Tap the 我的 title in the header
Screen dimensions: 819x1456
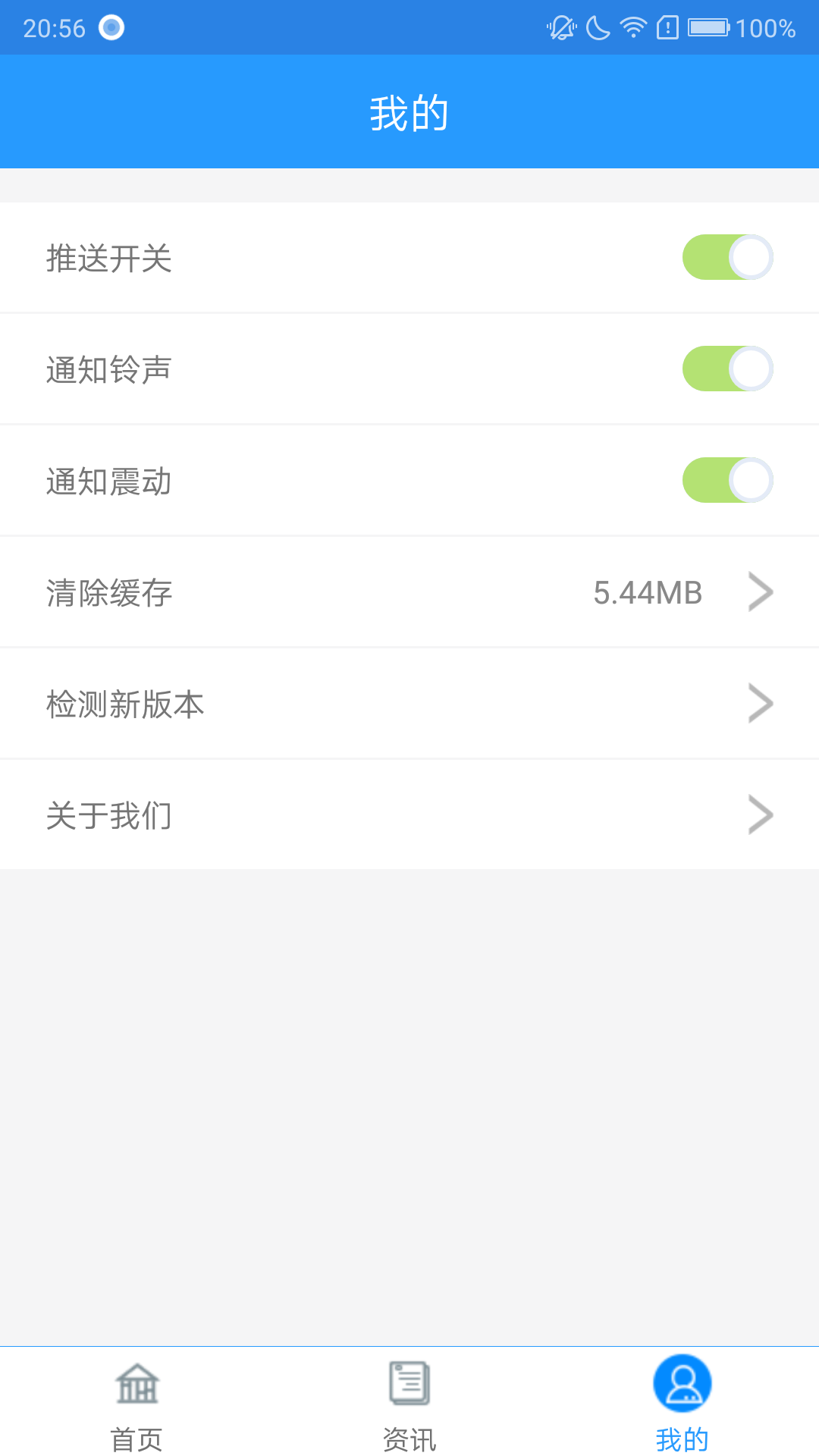tap(409, 111)
